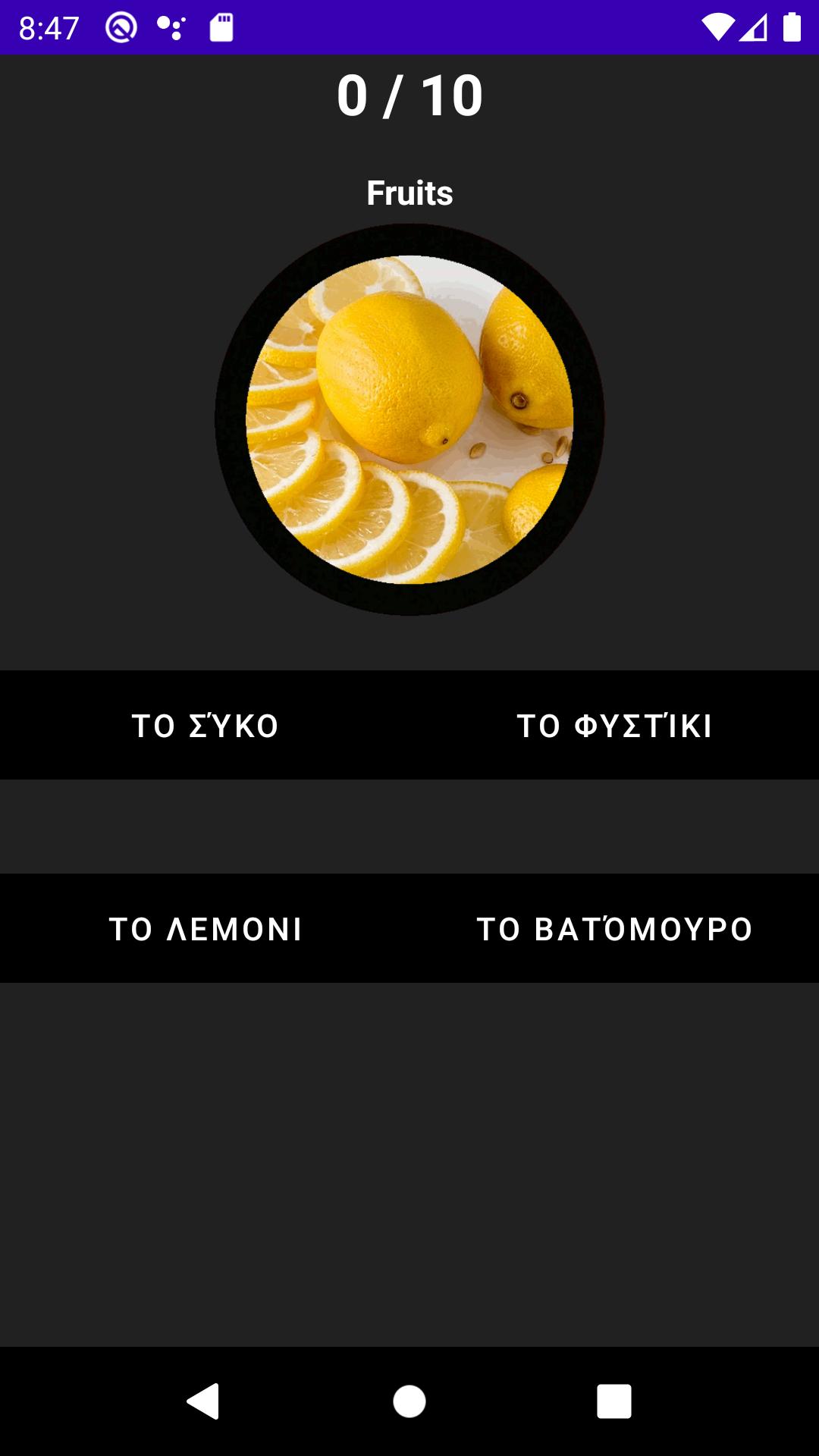This screenshot has width=819, height=1456.
Task: Return to the home screen
Action: (x=409, y=1401)
